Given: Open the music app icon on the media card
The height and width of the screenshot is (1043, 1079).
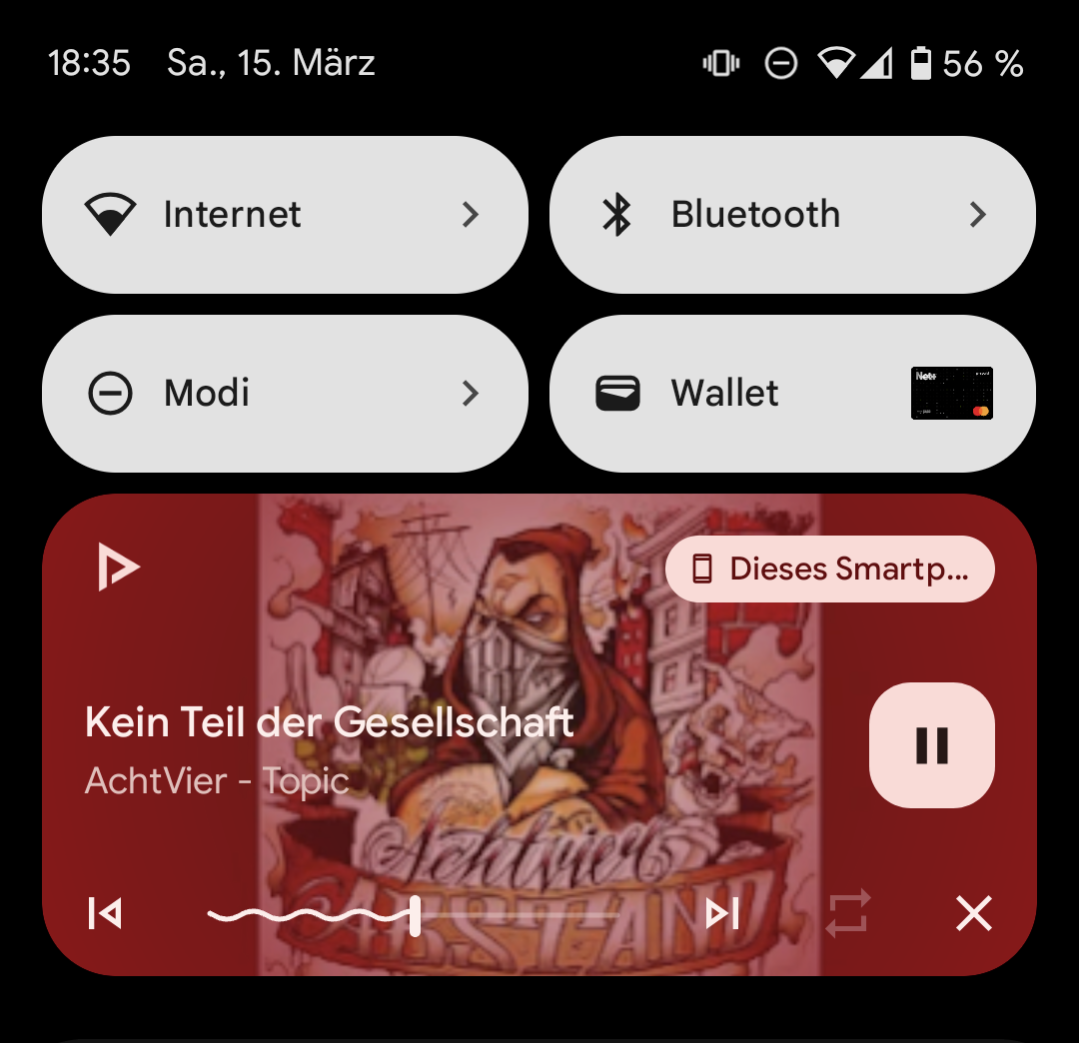Looking at the screenshot, I should (118, 567).
